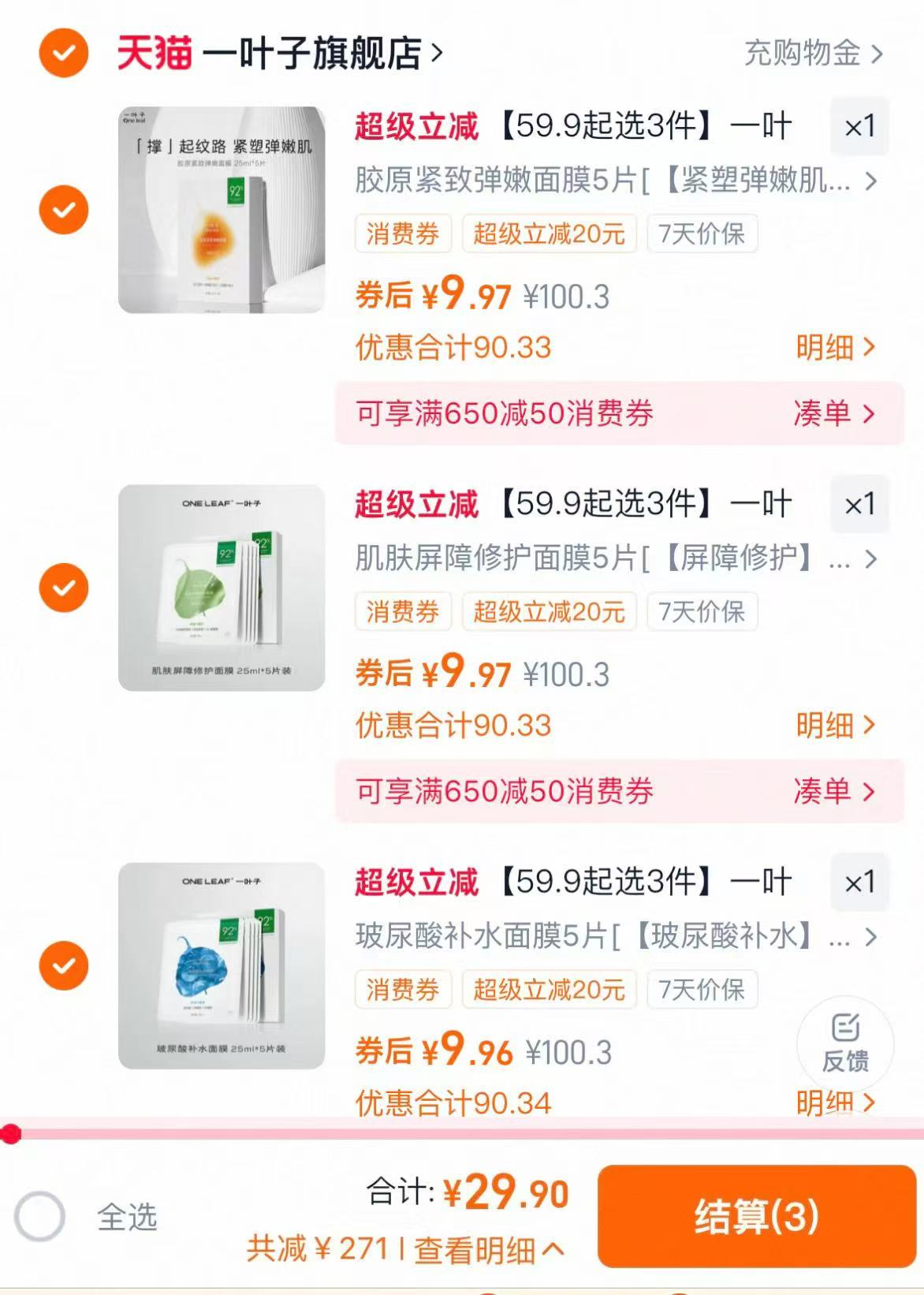924x1295 pixels.
Task: Open the 充购物金 link
Action: 804,54
